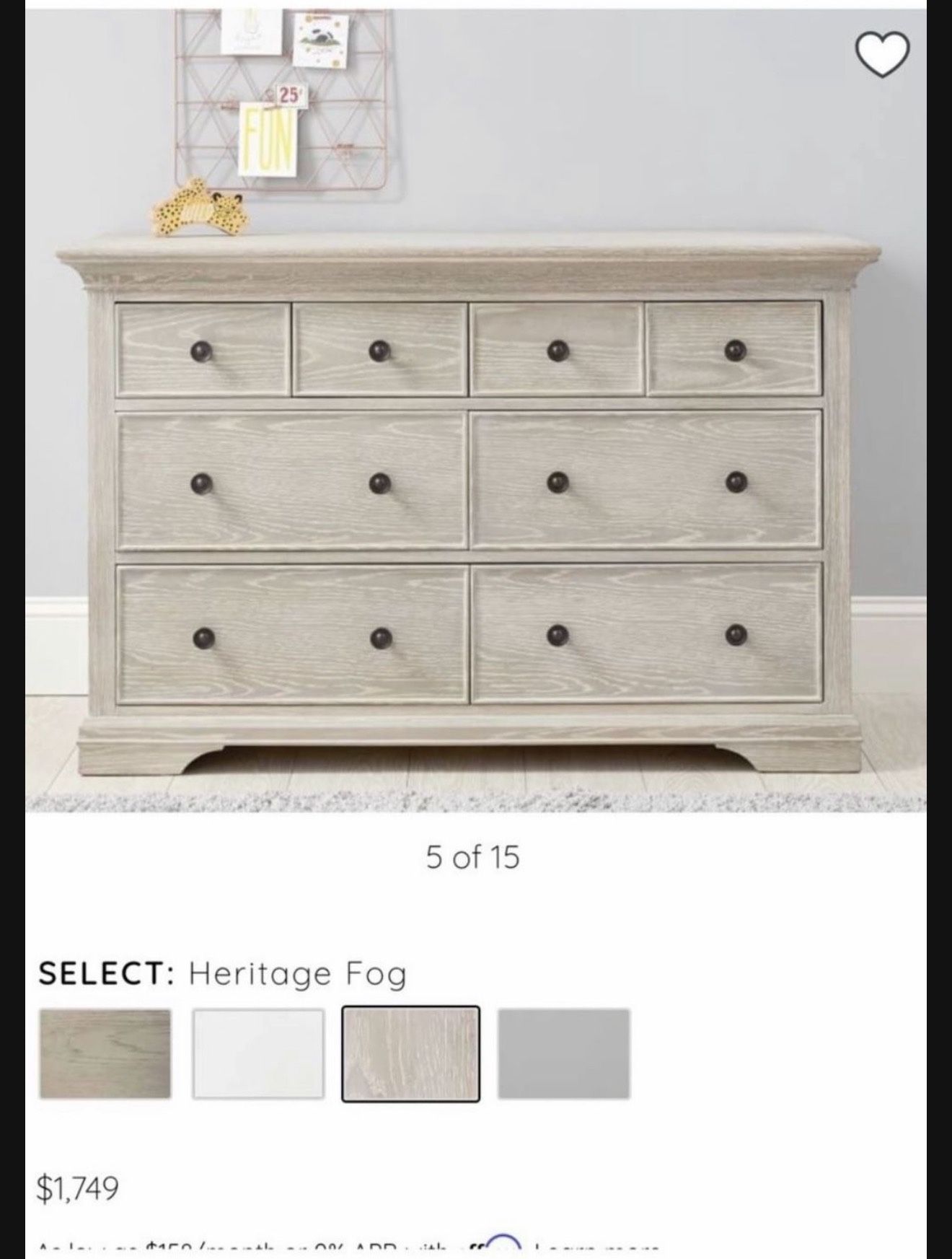The height and width of the screenshot is (1259, 952).
Task: Pick the solid gray finish swatch
Action: [563, 1054]
